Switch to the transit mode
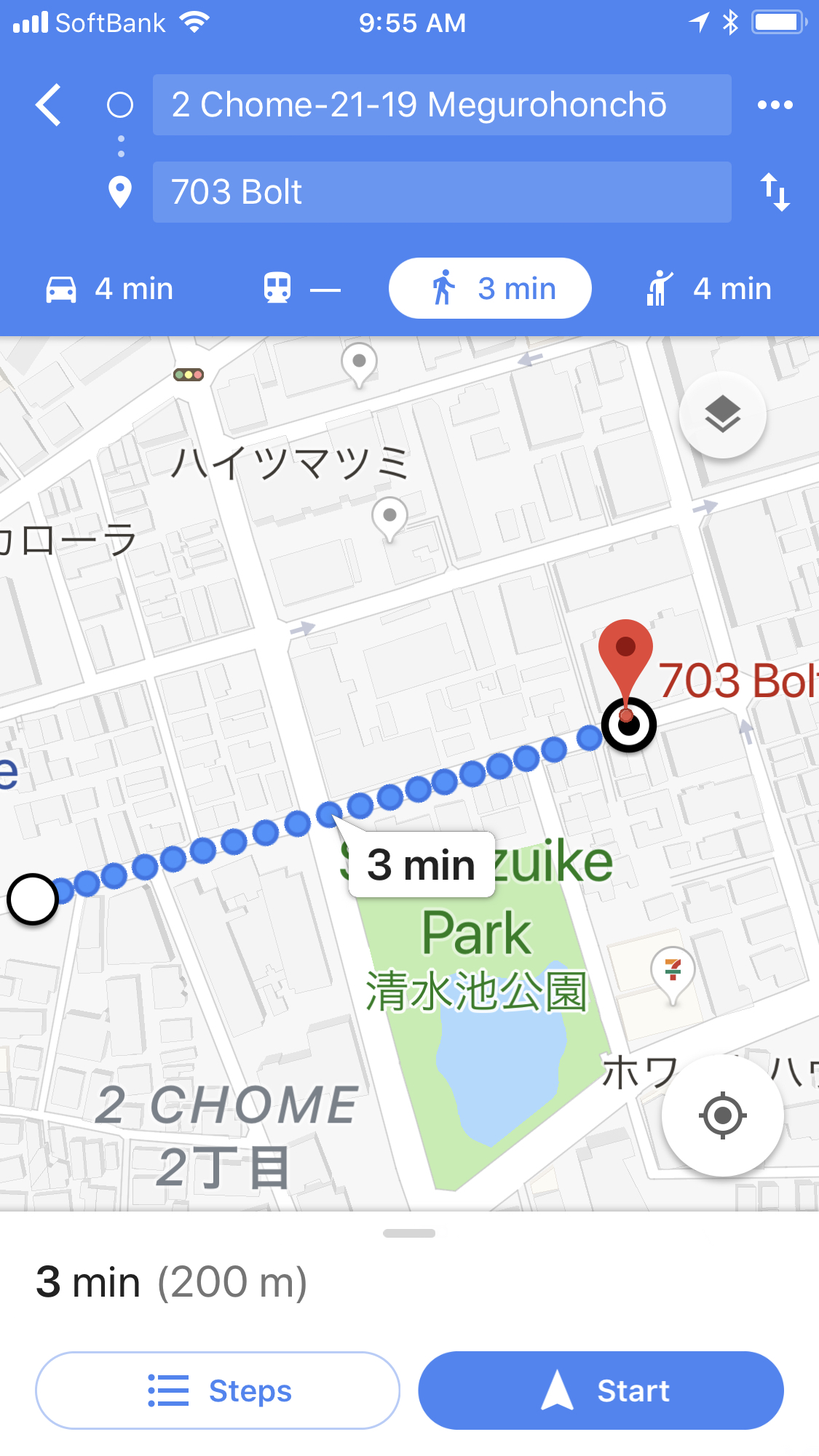 [301, 289]
